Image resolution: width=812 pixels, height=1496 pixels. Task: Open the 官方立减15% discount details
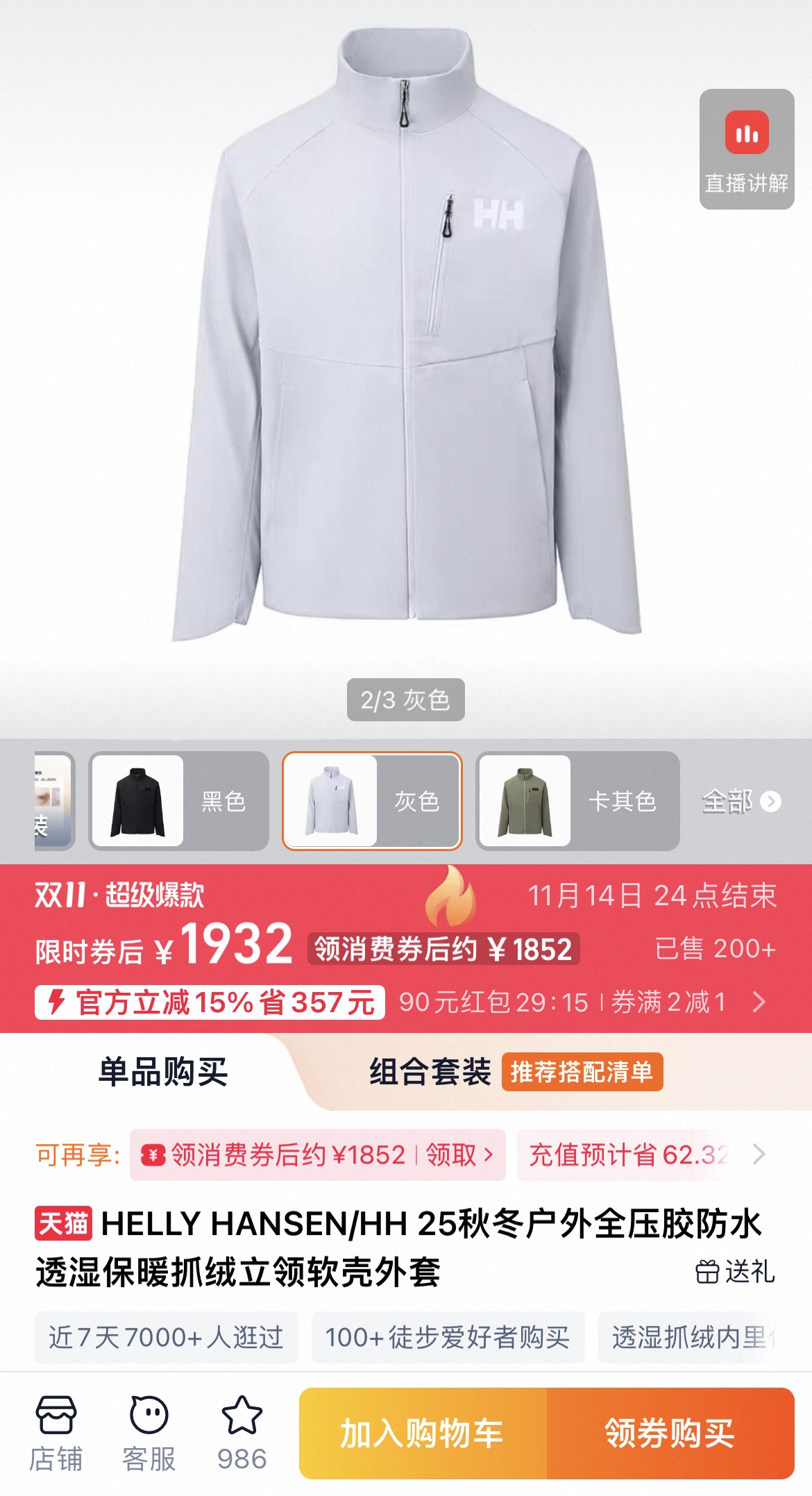[210, 1002]
